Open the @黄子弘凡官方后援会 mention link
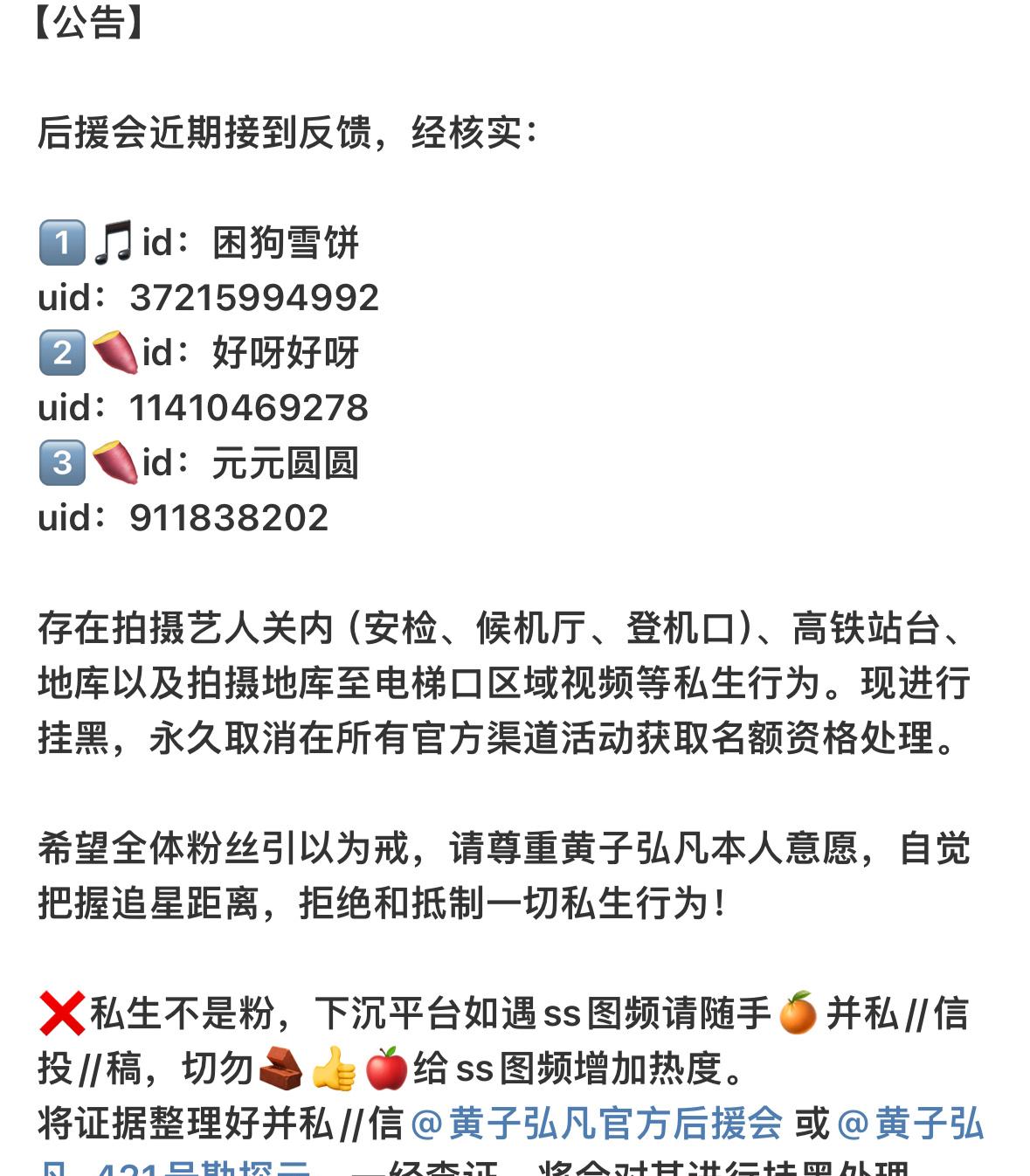Screen dimensions: 1030x1176 tap(596, 1124)
